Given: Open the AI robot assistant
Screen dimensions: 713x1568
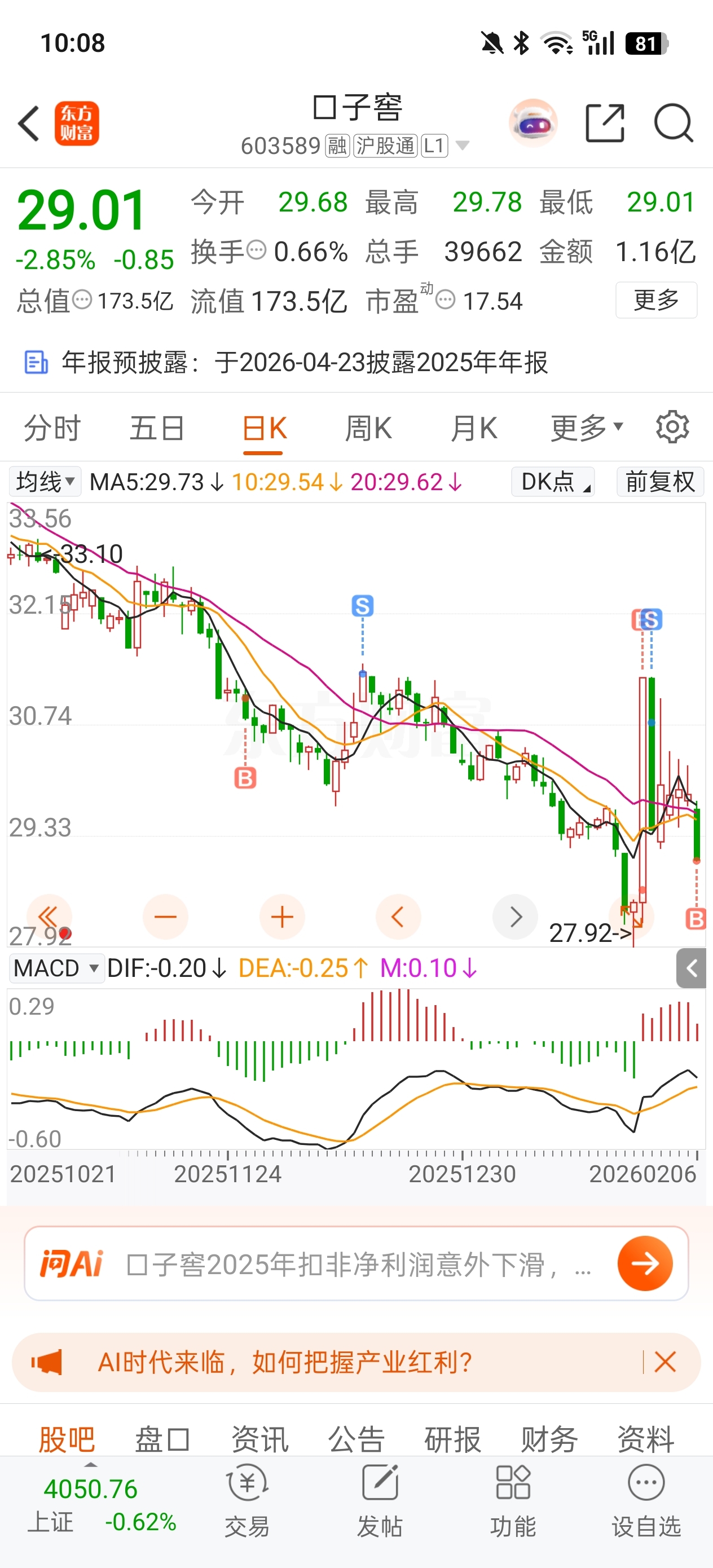Looking at the screenshot, I should 532,124.
